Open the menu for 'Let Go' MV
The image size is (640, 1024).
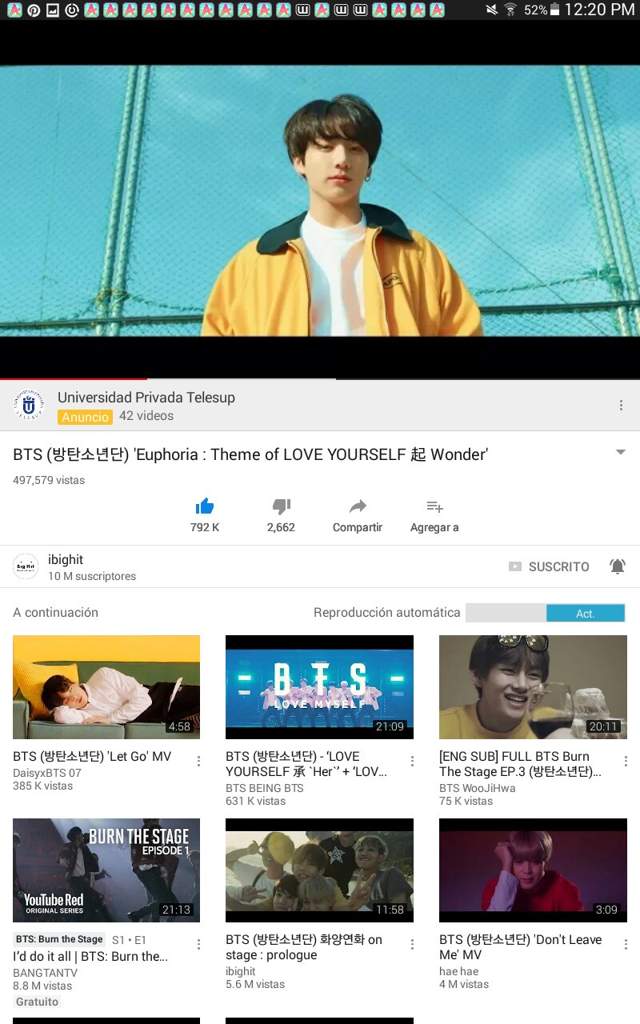tap(199, 761)
